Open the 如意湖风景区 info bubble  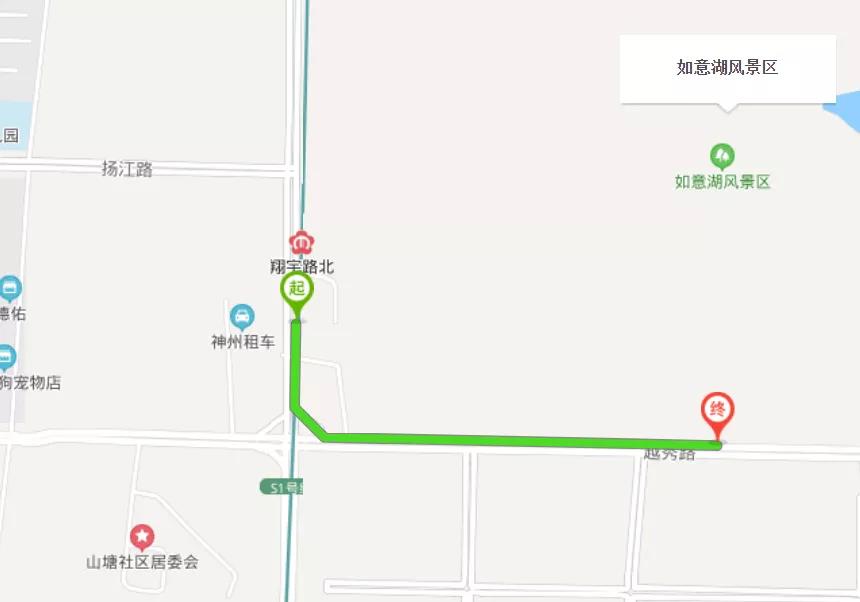tap(727, 68)
